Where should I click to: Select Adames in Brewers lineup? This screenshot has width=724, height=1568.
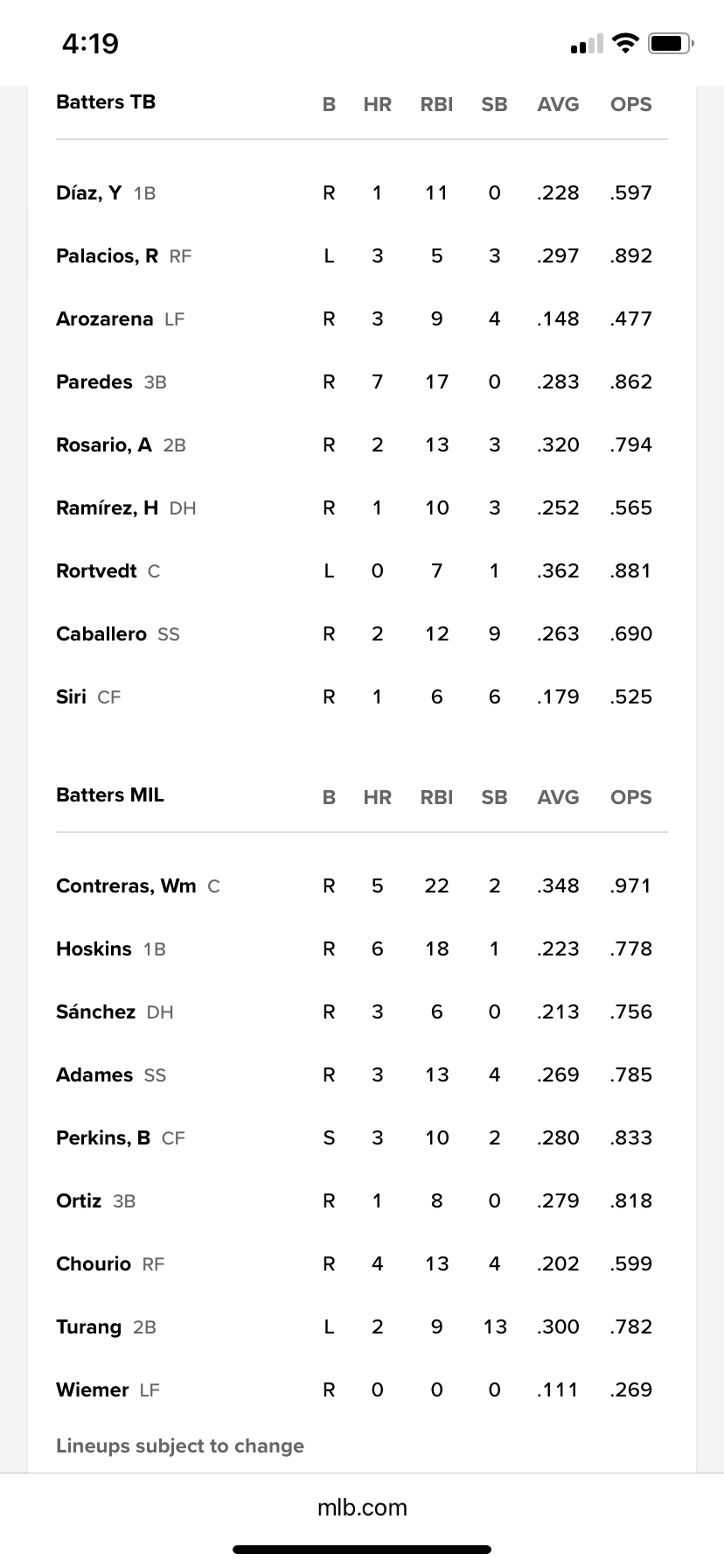tap(94, 1075)
